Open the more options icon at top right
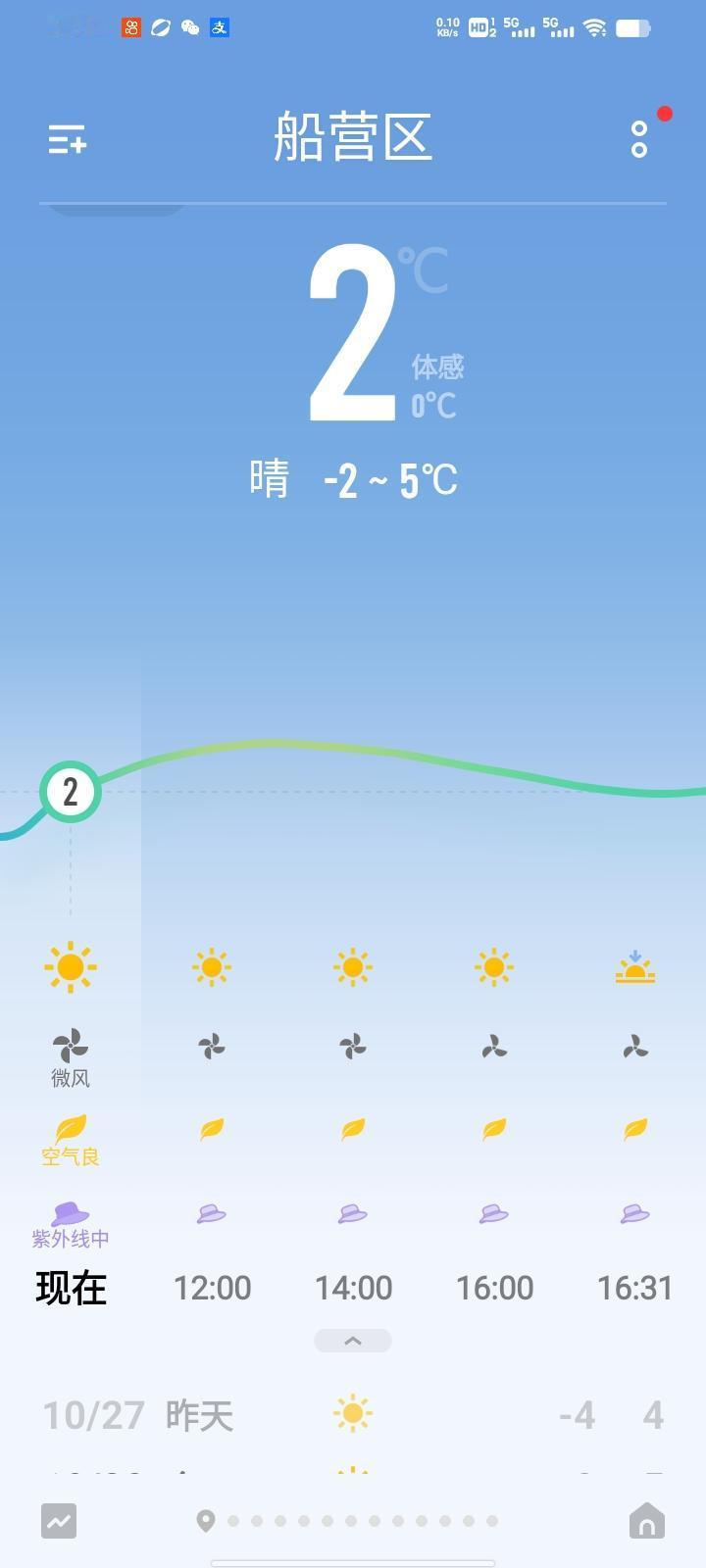This screenshot has width=706, height=1568. pyautogui.click(x=637, y=139)
